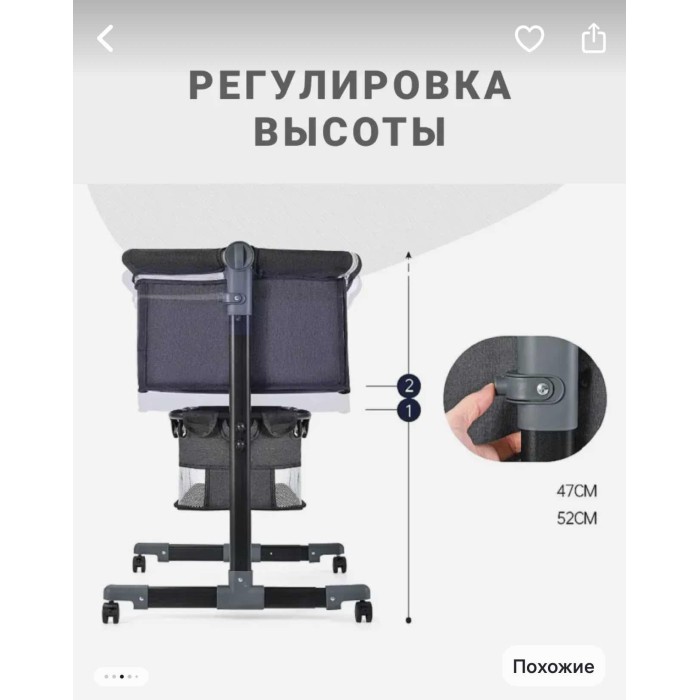
Task: Tap the image page indicator dots
Action: [x=121, y=676]
